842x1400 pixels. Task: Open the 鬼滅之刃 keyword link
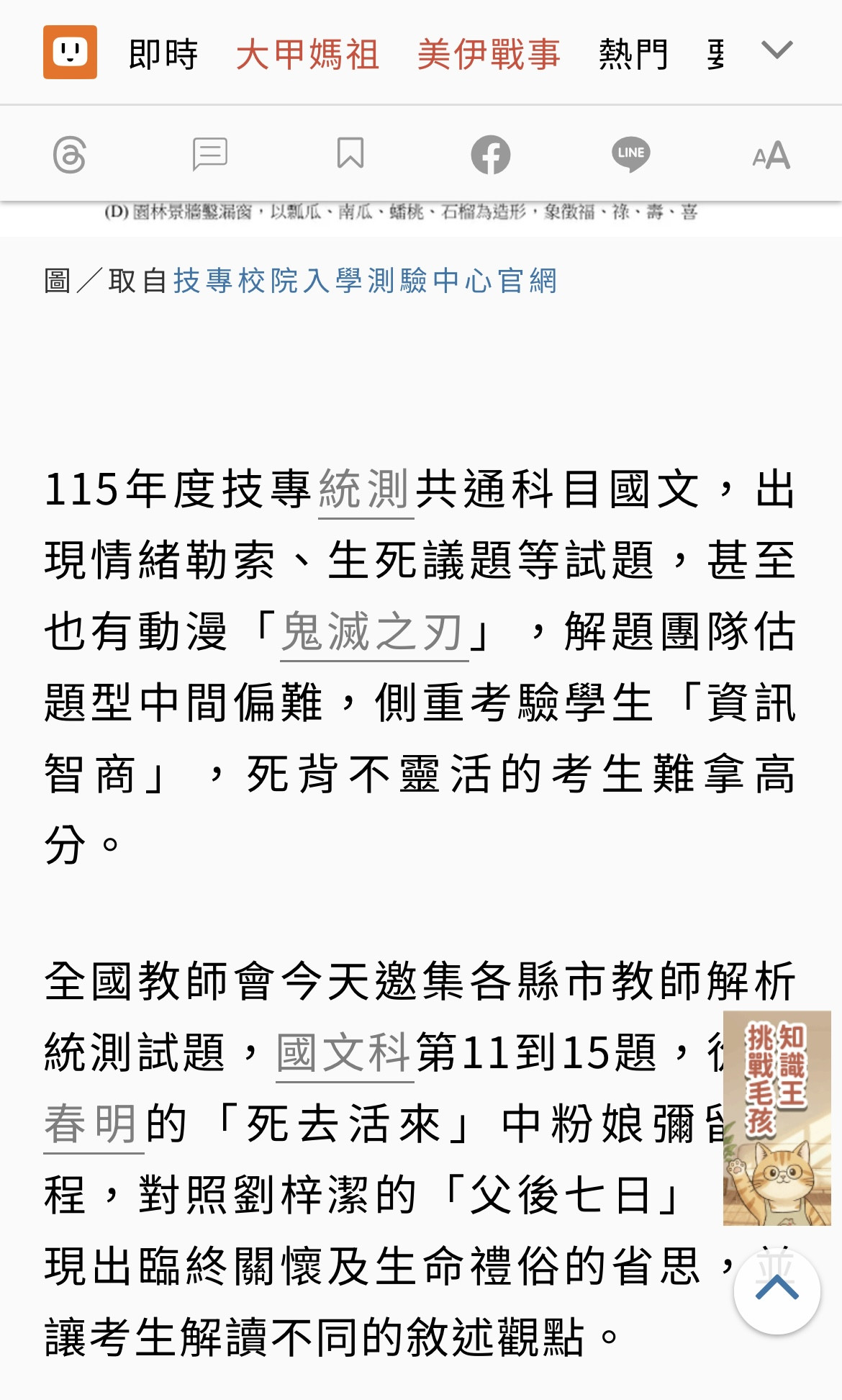pyautogui.click(x=373, y=632)
